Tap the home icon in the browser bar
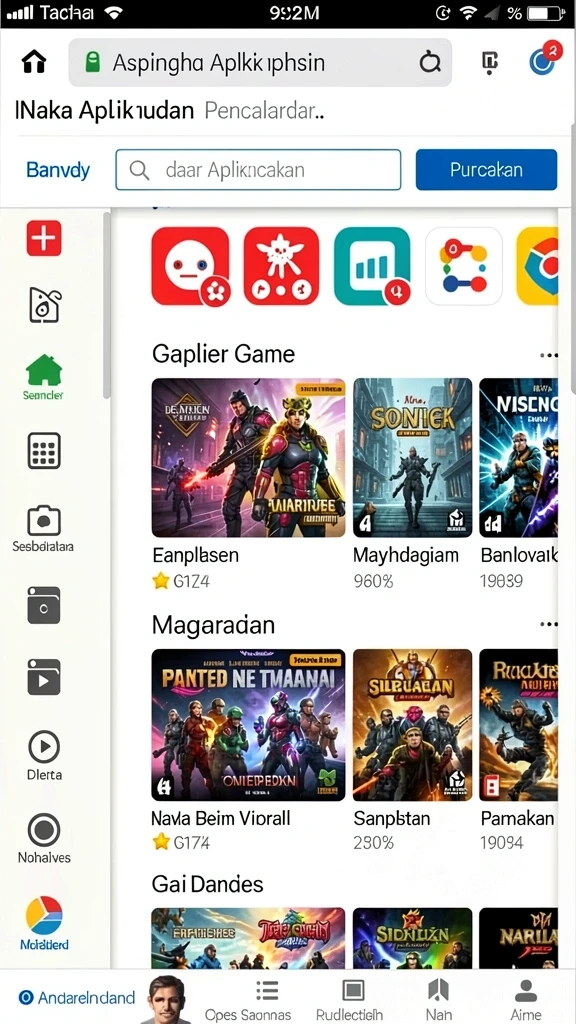The width and height of the screenshot is (576, 1024). pyautogui.click(x=34, y=63)
